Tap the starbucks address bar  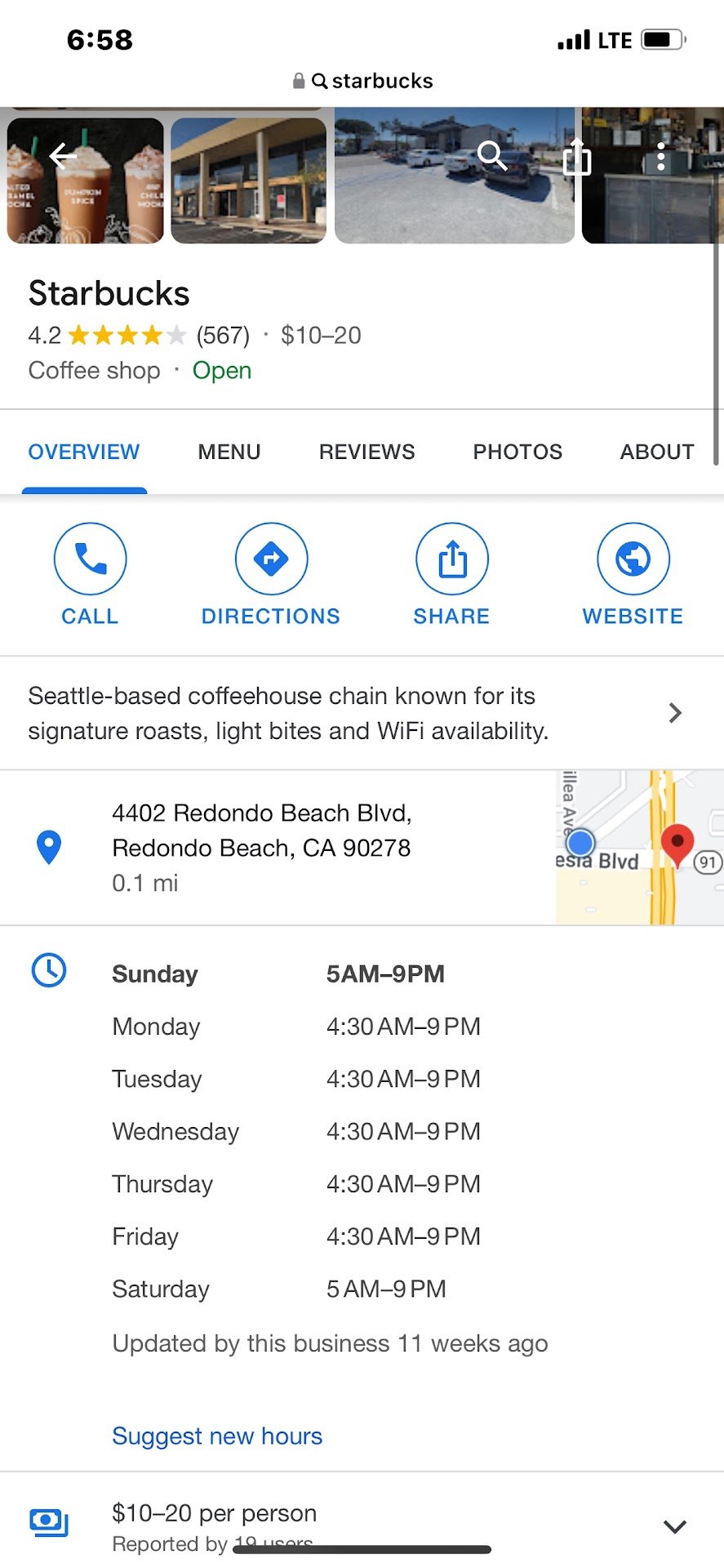pyautogui.click(x=363, y=81)
